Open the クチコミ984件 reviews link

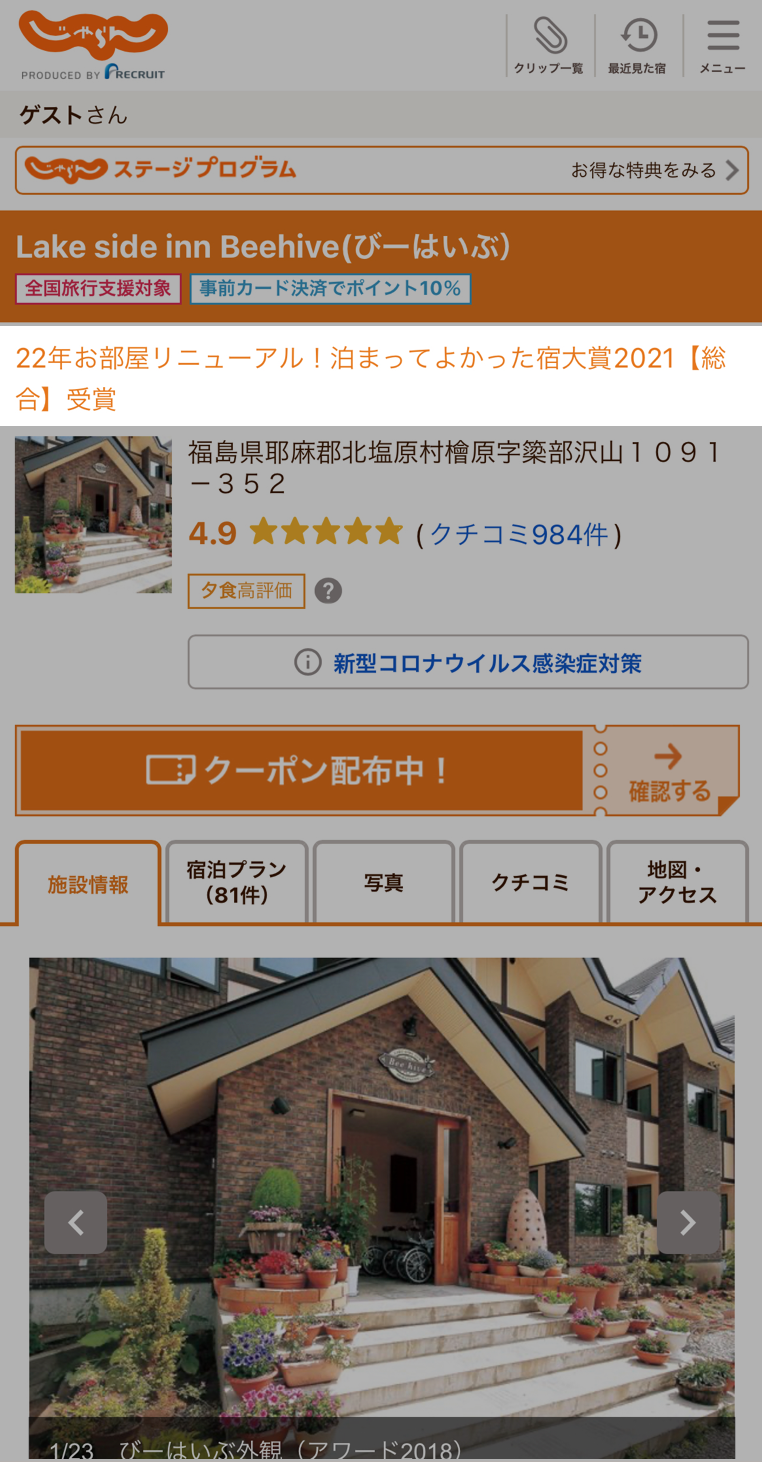tap(519, 534)
